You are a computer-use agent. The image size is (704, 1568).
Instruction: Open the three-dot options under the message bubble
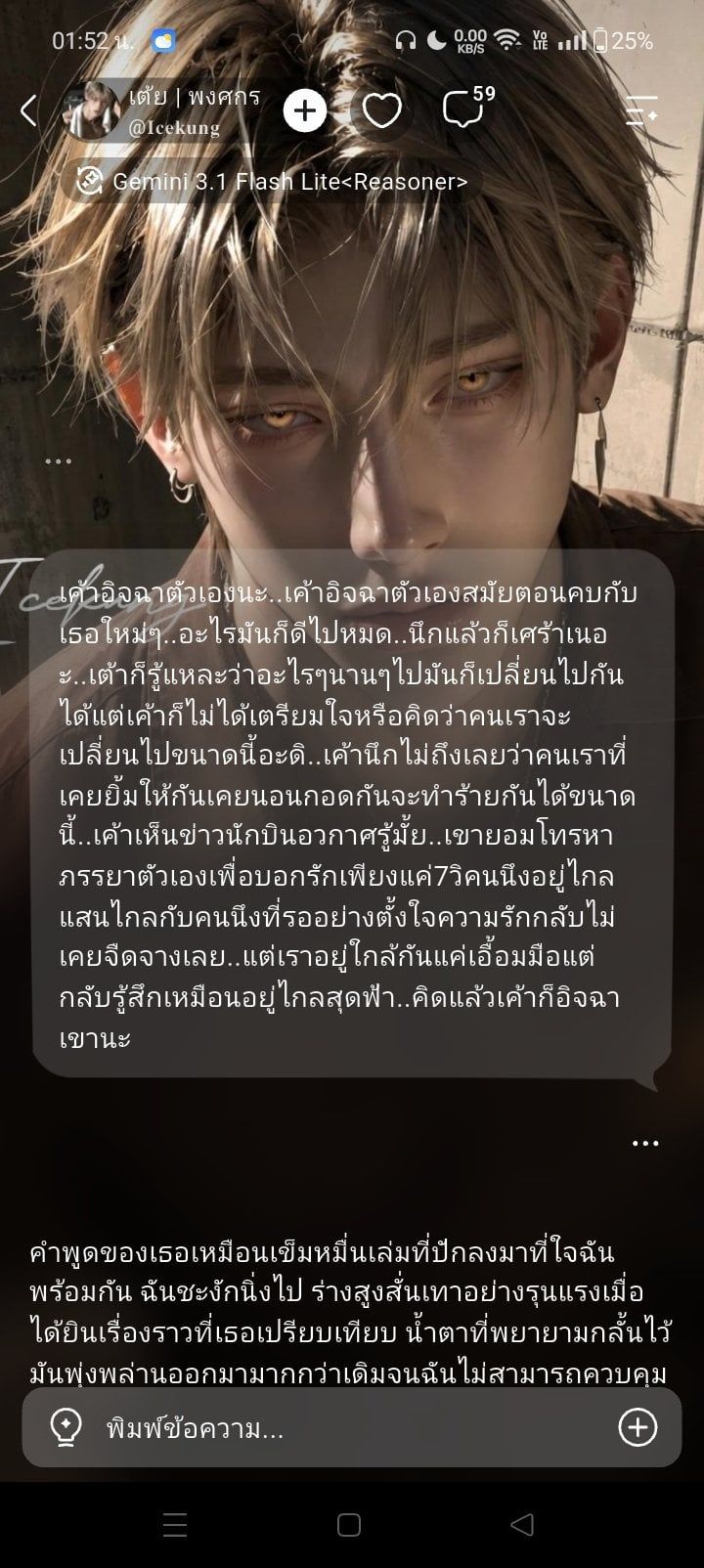click(x=644, y=1143)
